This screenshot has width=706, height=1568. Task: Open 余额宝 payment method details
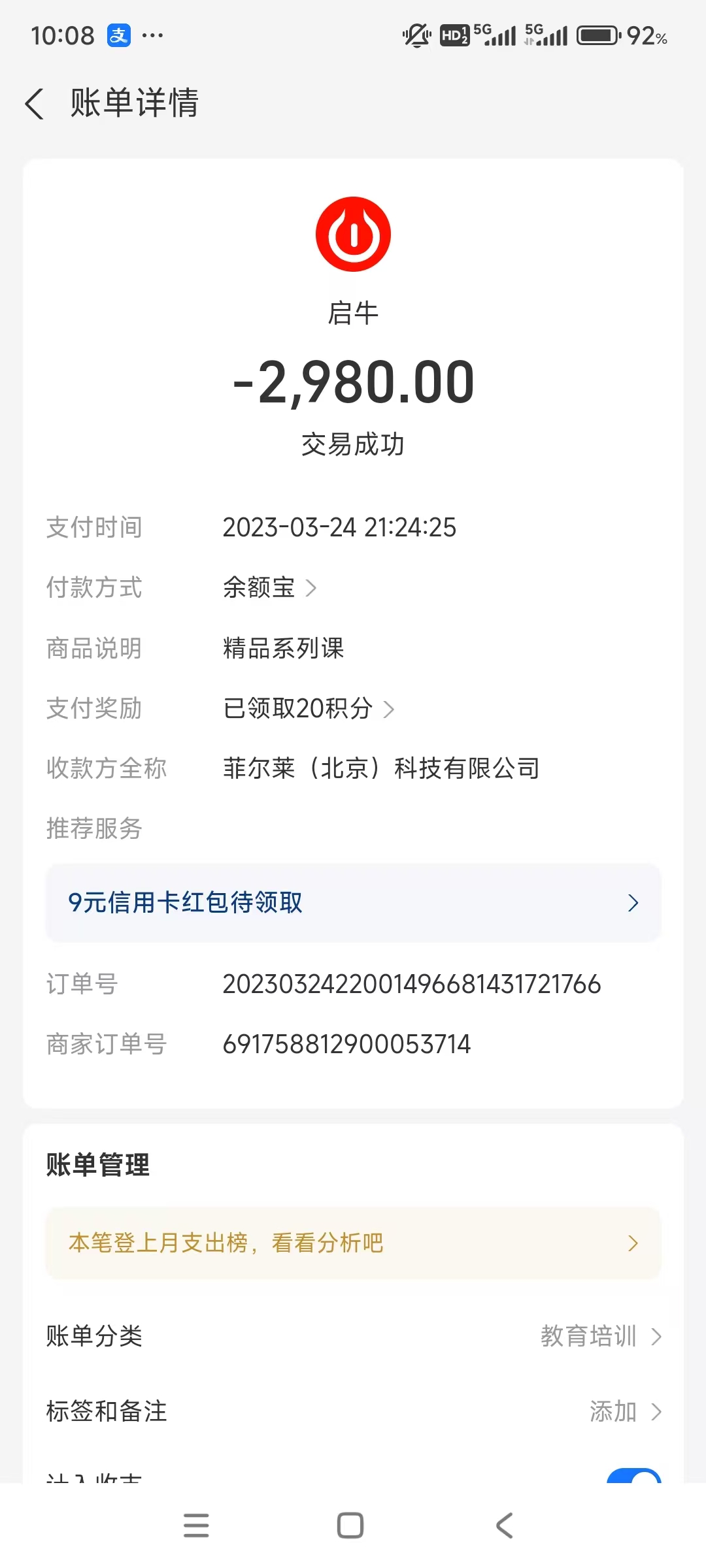click(x=269, y=588)
